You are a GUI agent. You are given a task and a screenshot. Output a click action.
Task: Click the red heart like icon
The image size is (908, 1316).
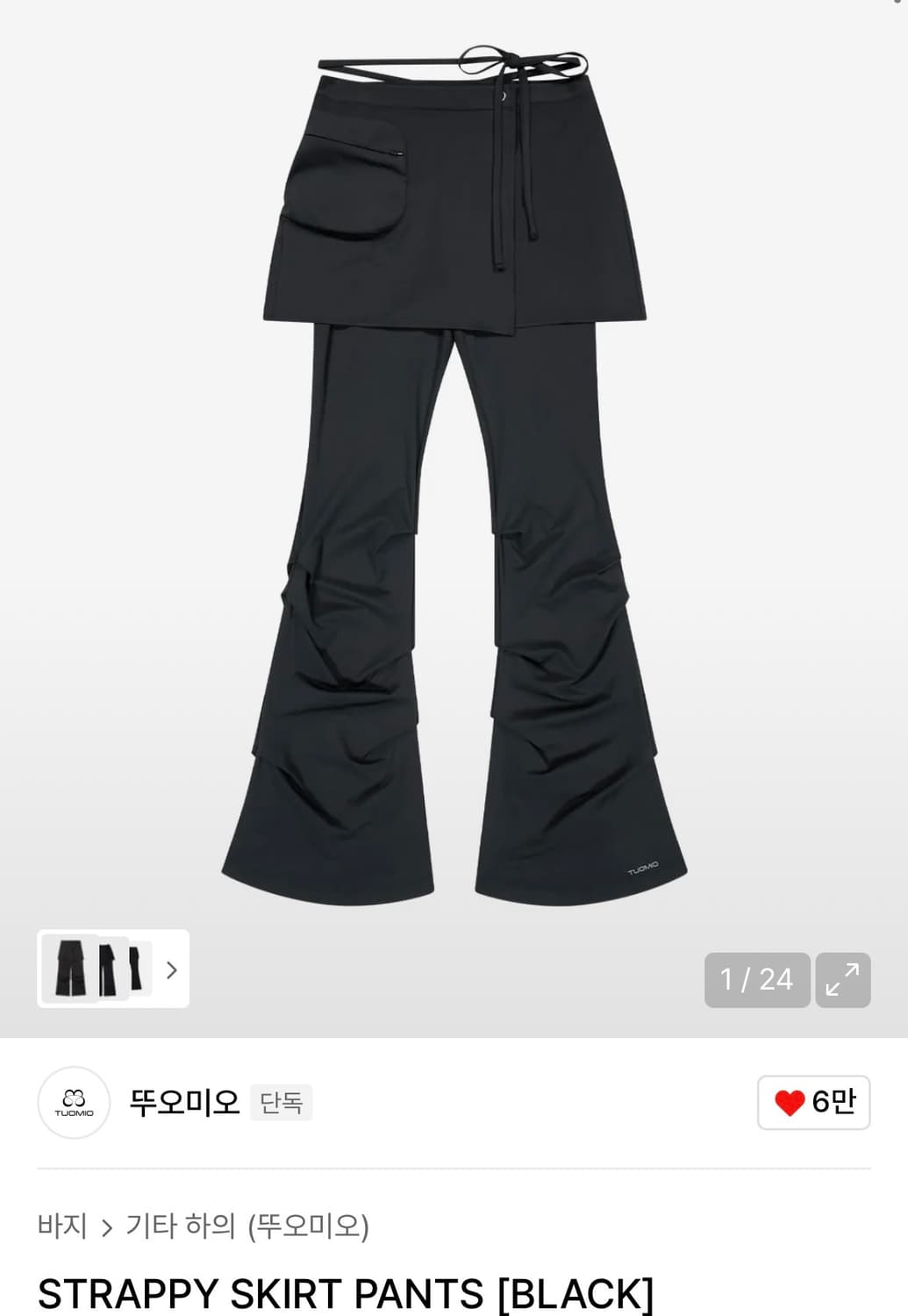pos(790,1104)
